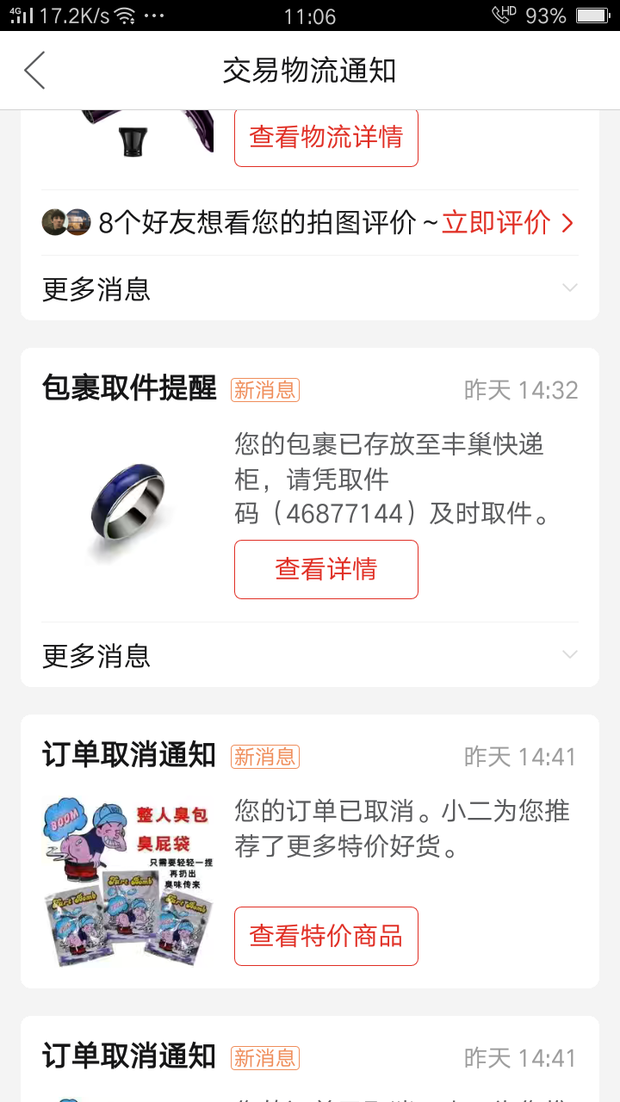Go back from 交易物流通知 page
This screenshot has height=1102, width=620.
point(35,71)
